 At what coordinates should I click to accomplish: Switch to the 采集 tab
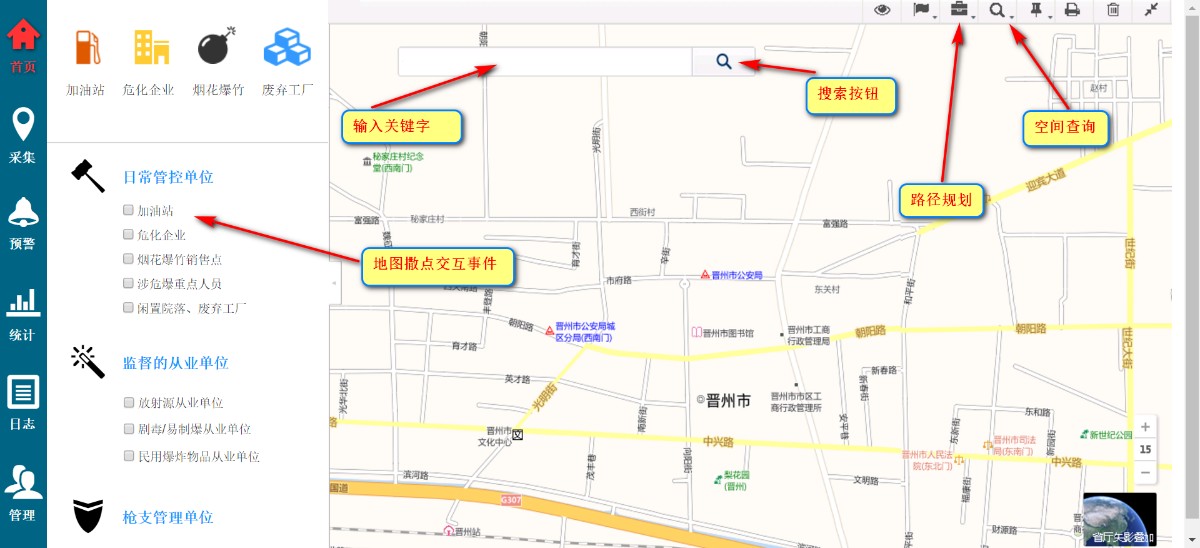(x=23, y=136)
